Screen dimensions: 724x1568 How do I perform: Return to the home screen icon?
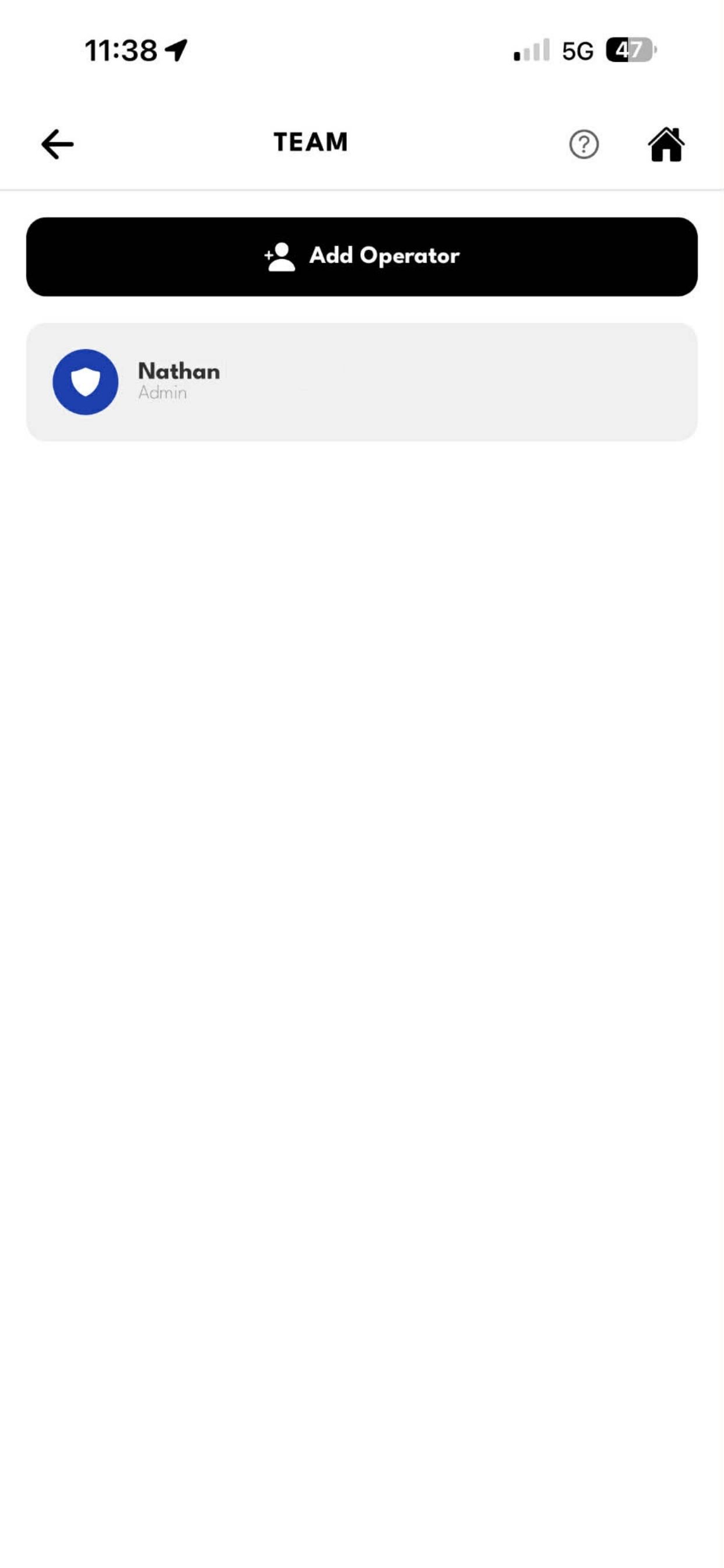coord(666,144)
